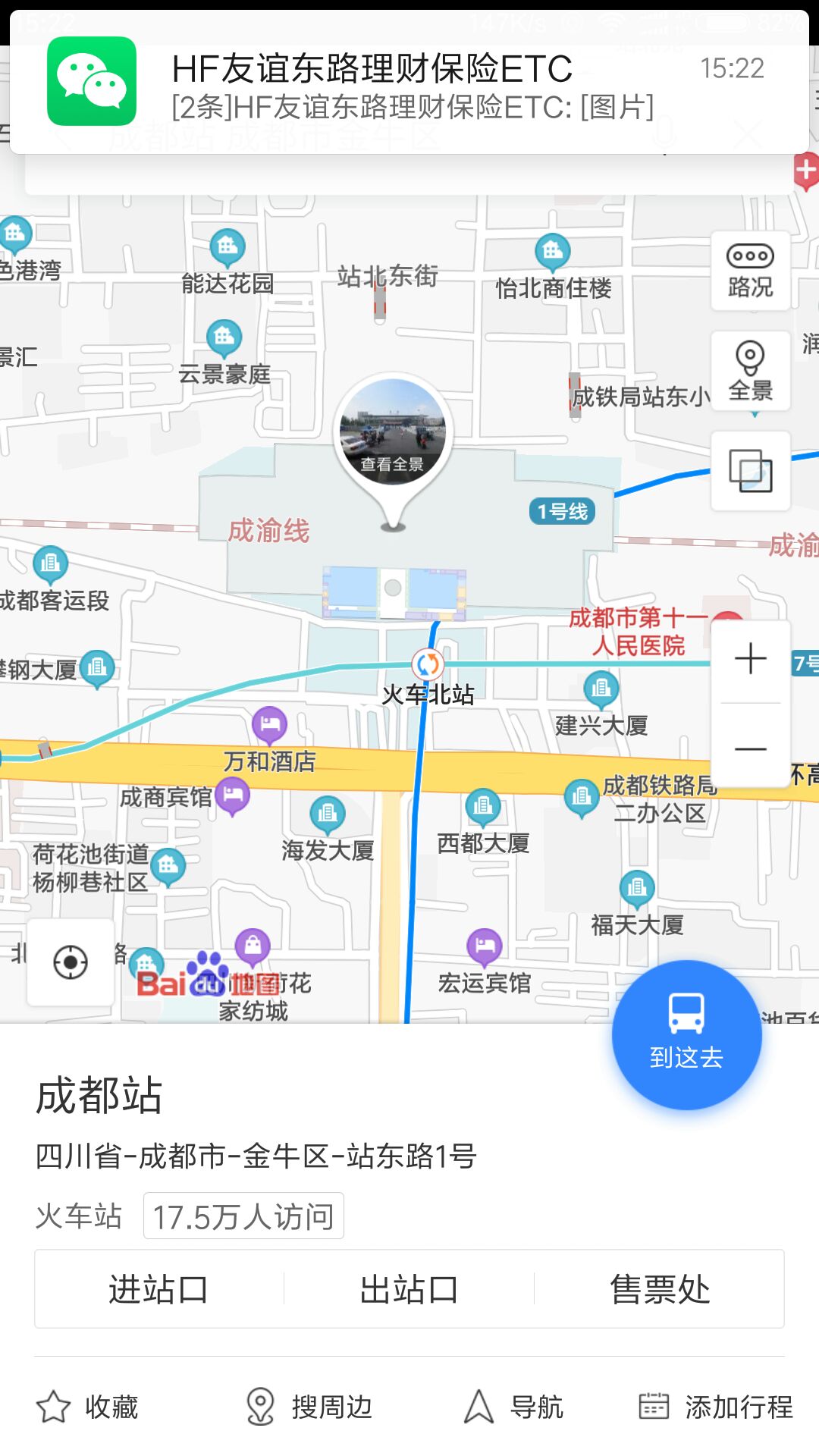Zoom out the map with minus
Viewport: 819px width, 1456px height.
(x=750, y=748)
